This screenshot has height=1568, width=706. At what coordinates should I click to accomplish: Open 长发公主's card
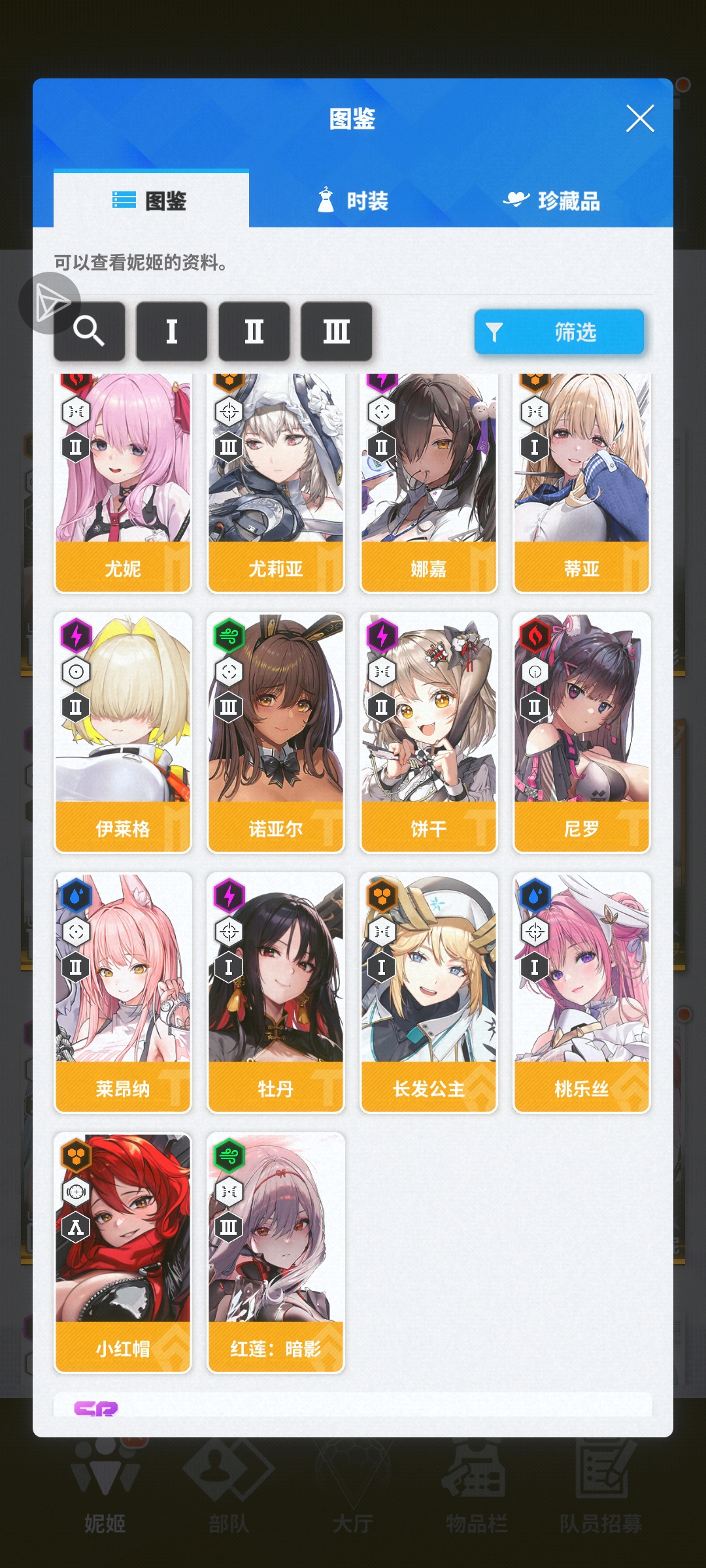click(429, 992)
